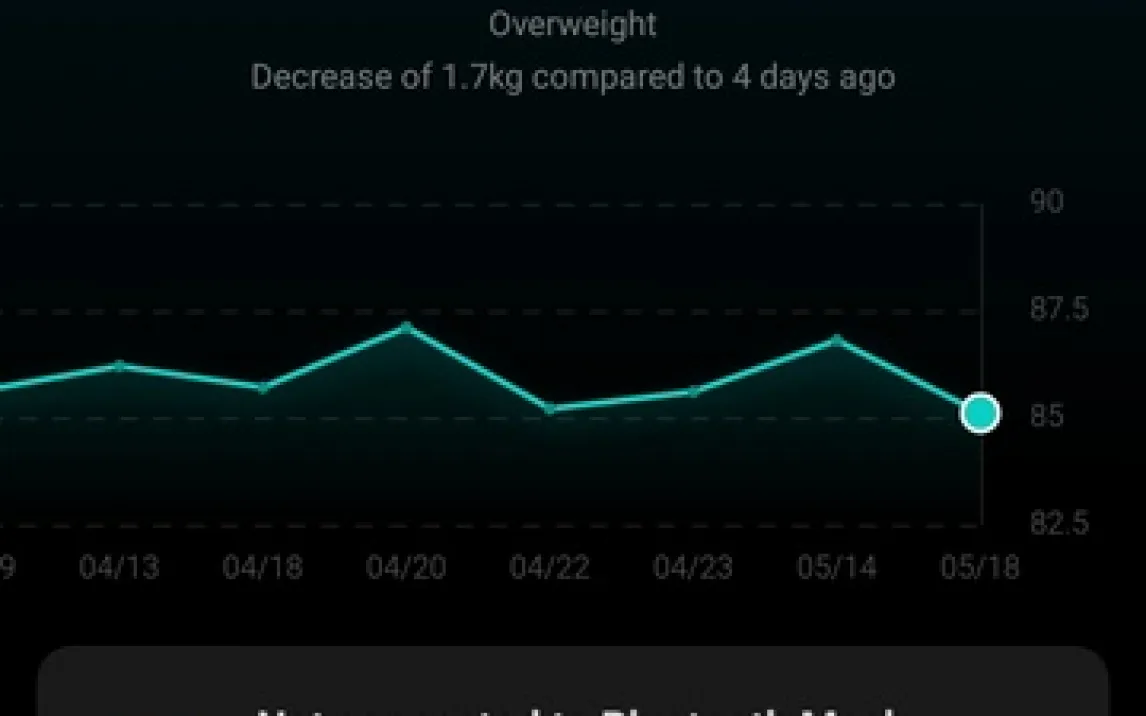Tap the highlighted 05/18 data point
This screenshot has height=716, width=1146.
[x=980, y=412]
